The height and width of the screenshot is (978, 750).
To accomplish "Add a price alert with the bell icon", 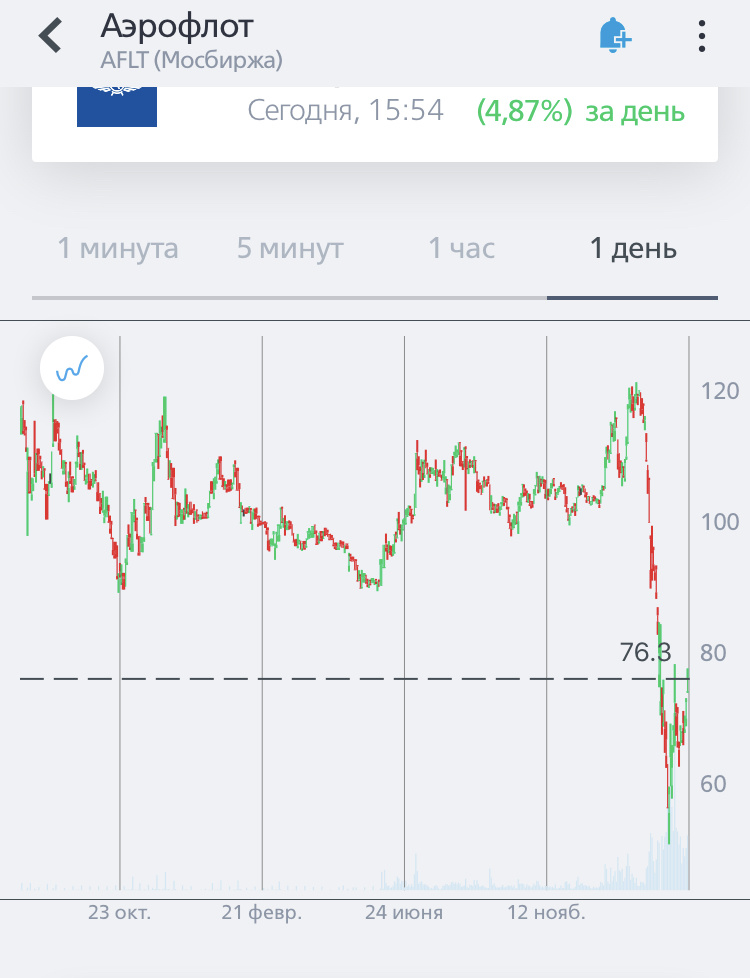I will pos(615,37).
